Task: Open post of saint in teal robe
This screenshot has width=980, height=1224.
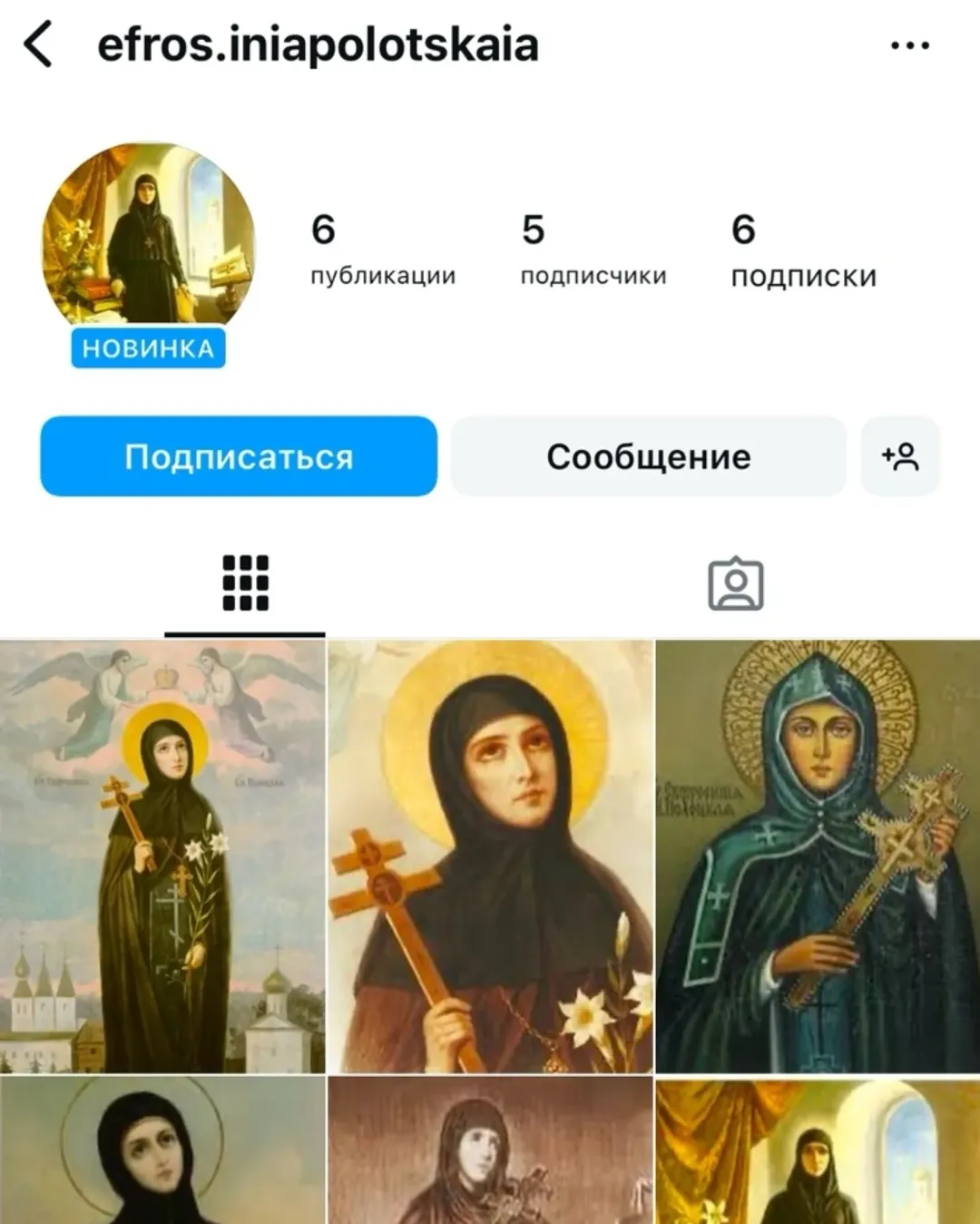Action: pos(818,856)
